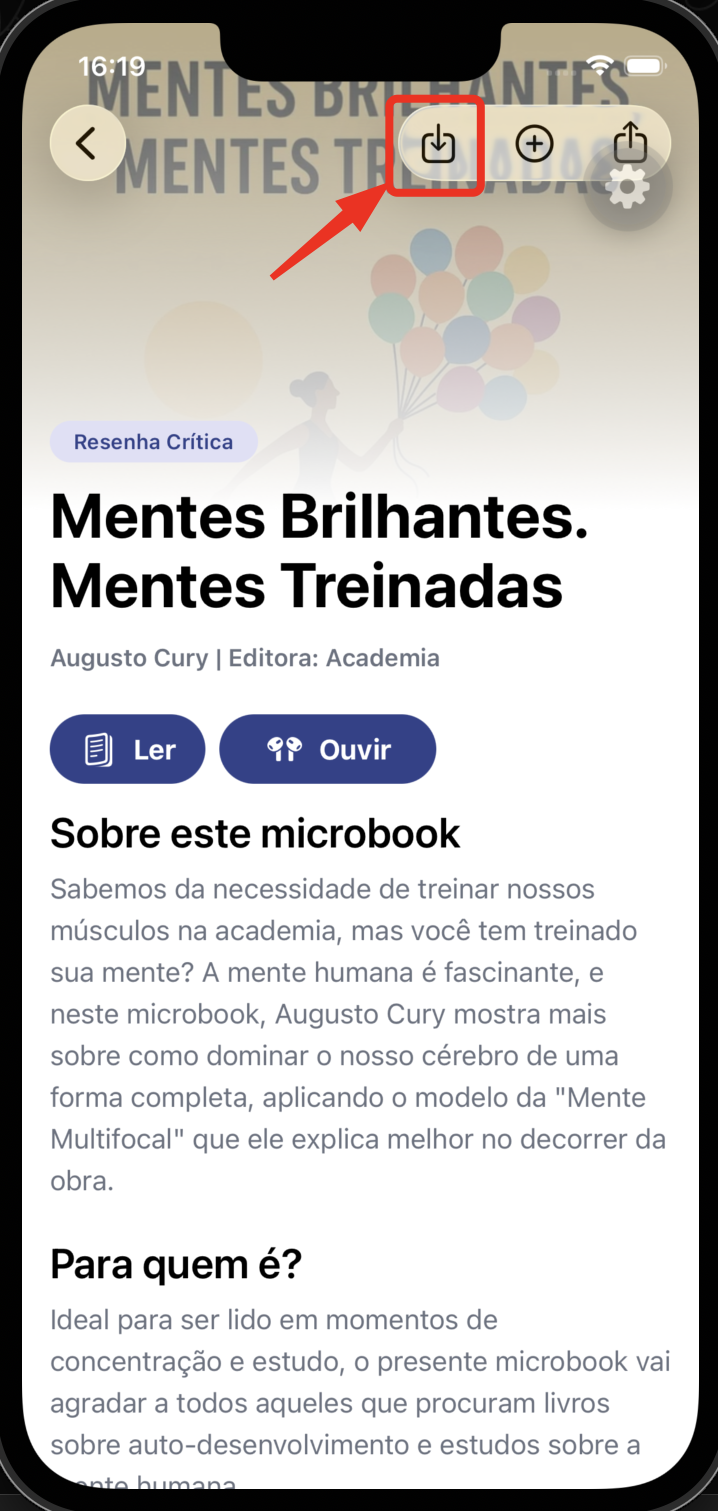The image size is (718, 1511).
Task: Open the settings gear
Action: pos(628,188)
